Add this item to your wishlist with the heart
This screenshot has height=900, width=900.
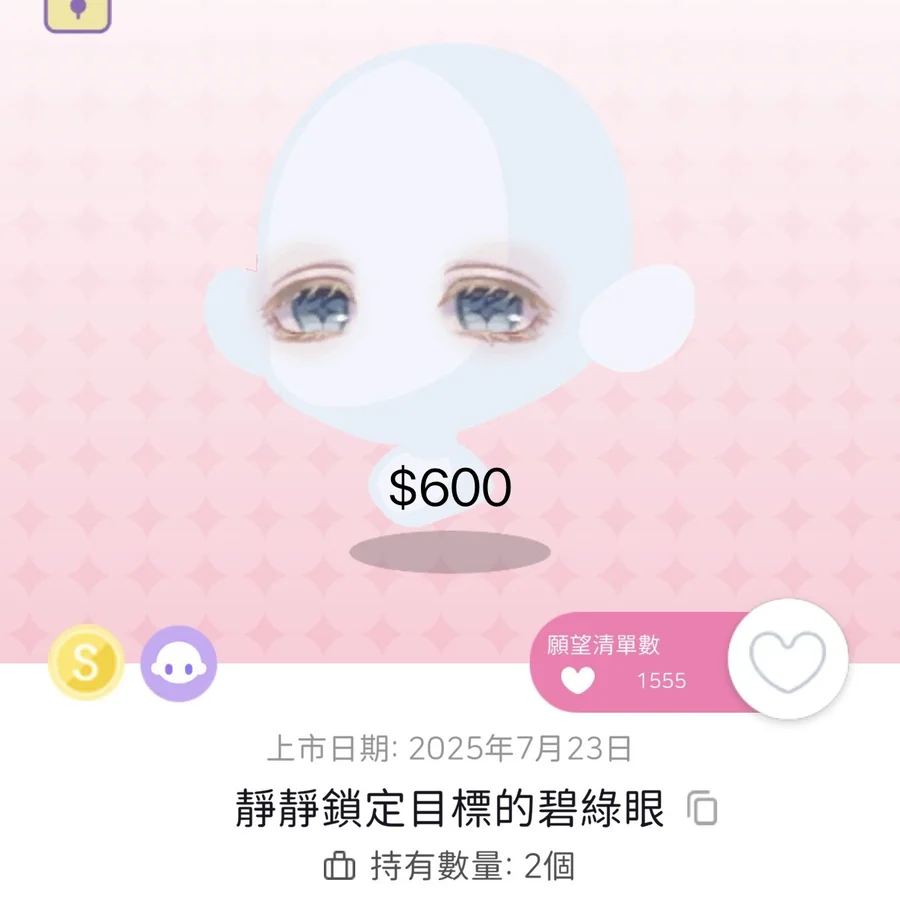click(x=789, y=661)
